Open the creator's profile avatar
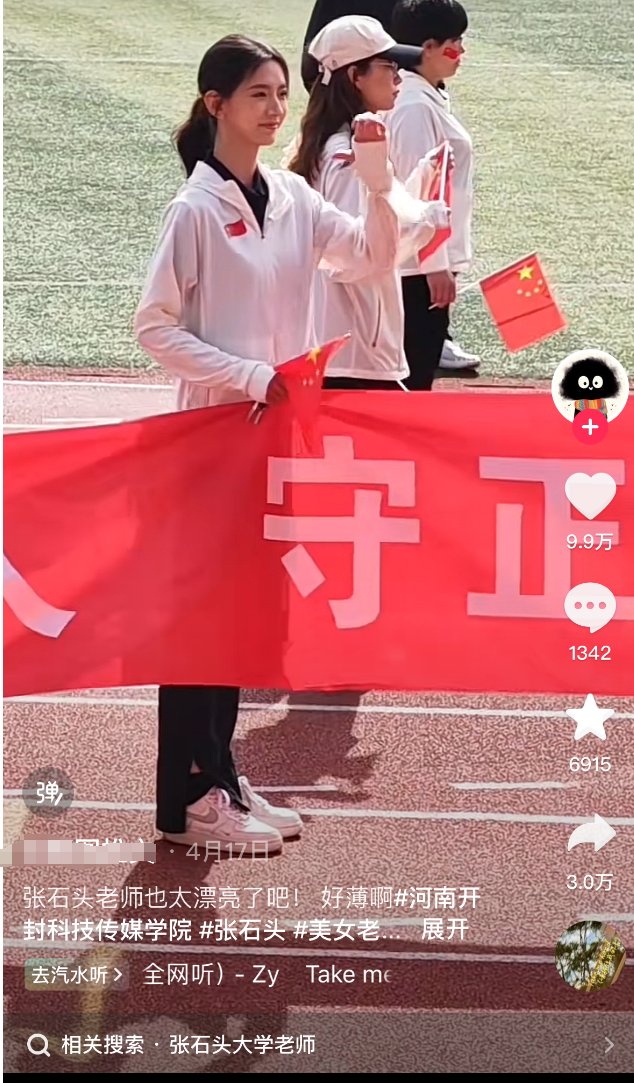Image resolution: width=634 pixels, height=1083 pixels. (x=590, y=383)
